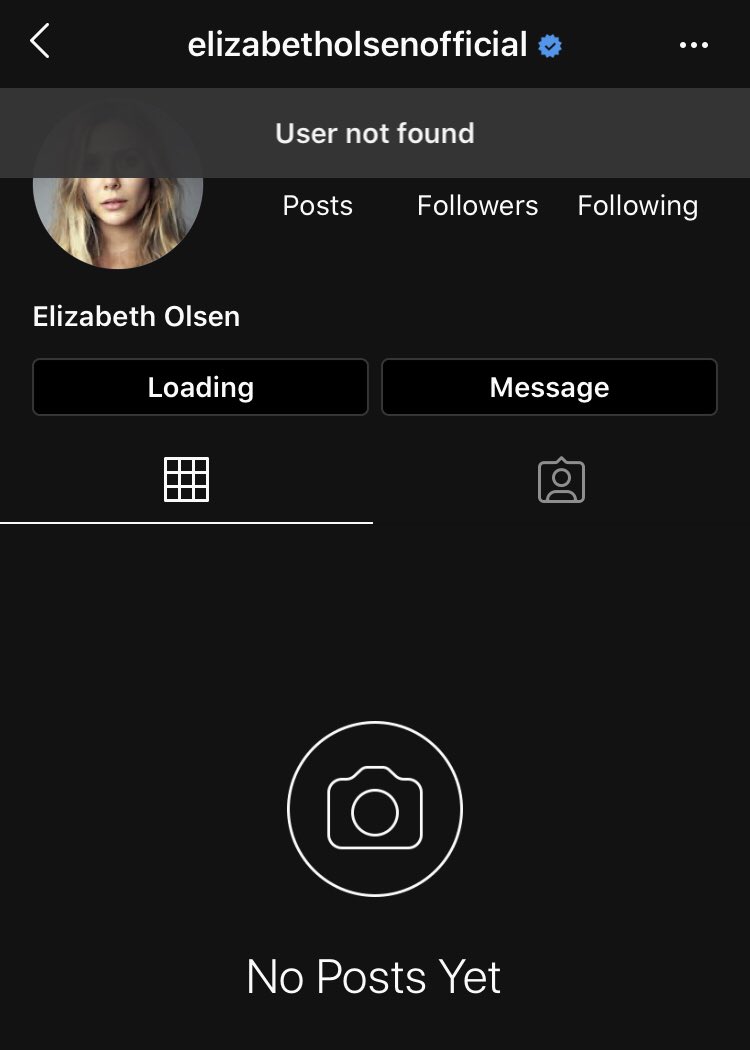Open the three-dot options menu
This screenshot has width=750, height=1050.
click(x=693, y=45)
